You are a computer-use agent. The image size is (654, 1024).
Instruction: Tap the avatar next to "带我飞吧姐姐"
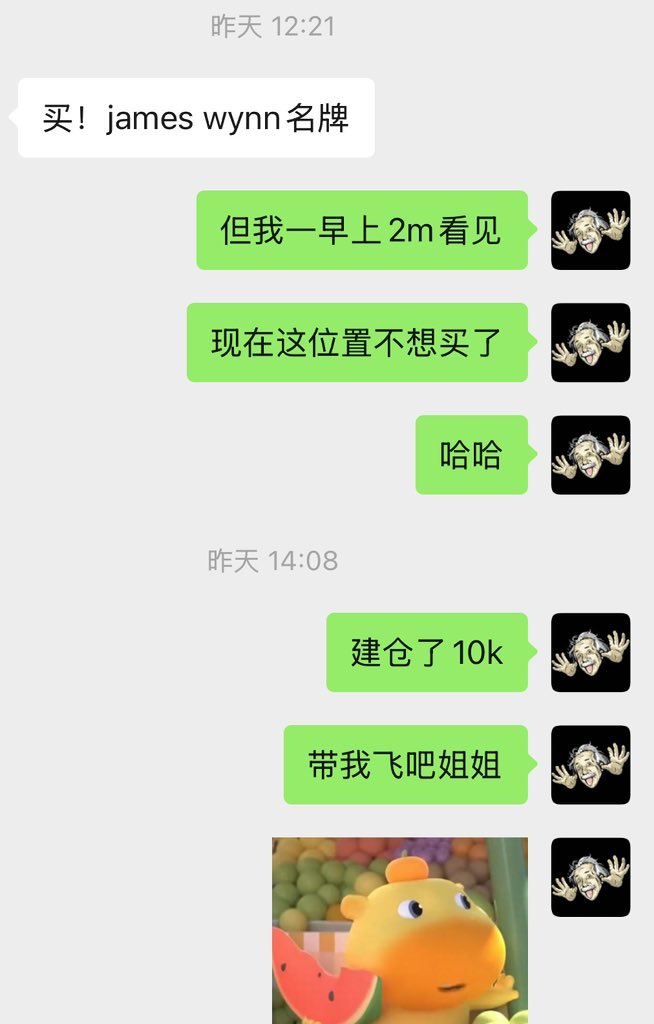(x=590, y=764)
